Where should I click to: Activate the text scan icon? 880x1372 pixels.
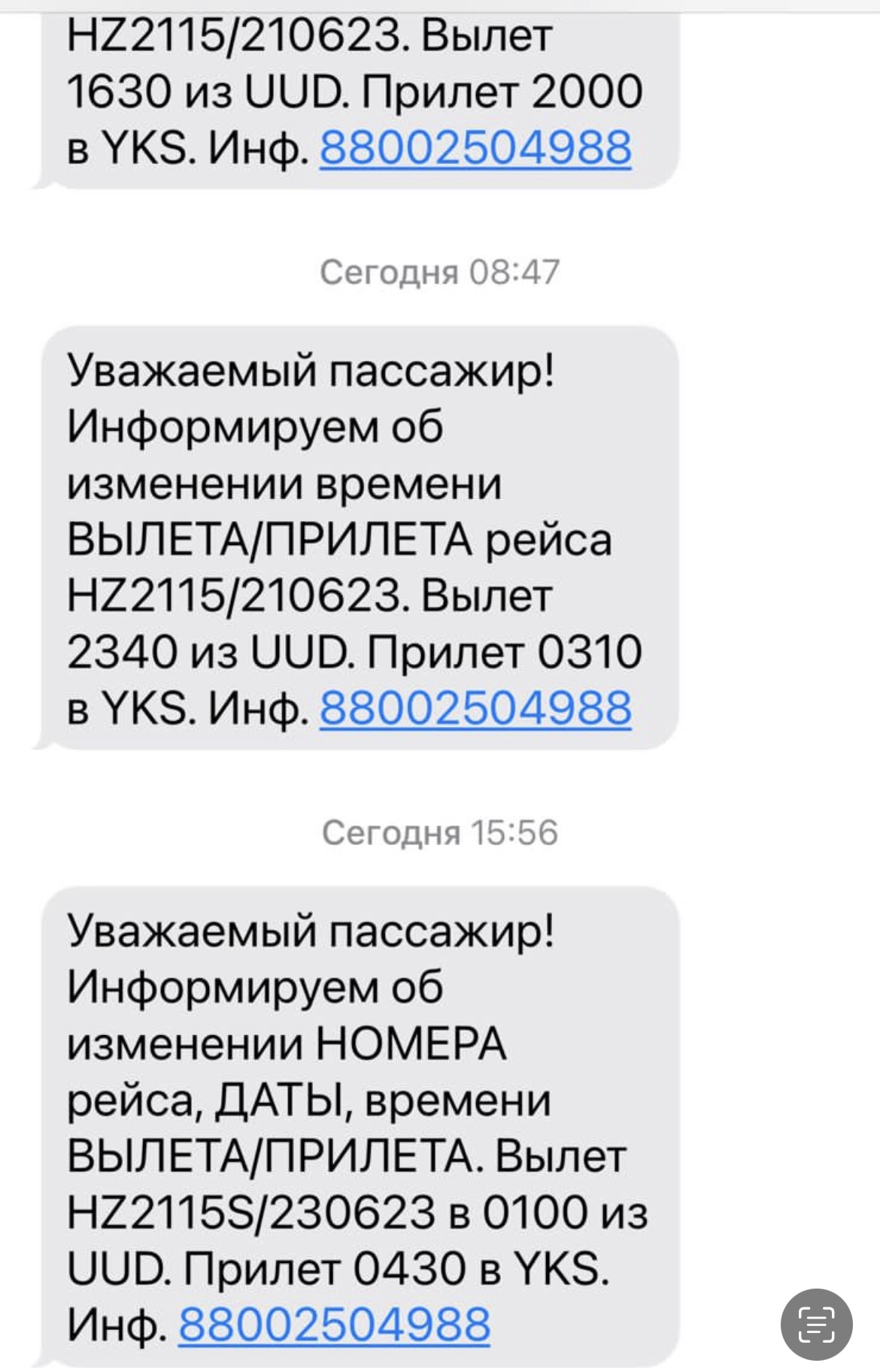[x=816, y=1325]
